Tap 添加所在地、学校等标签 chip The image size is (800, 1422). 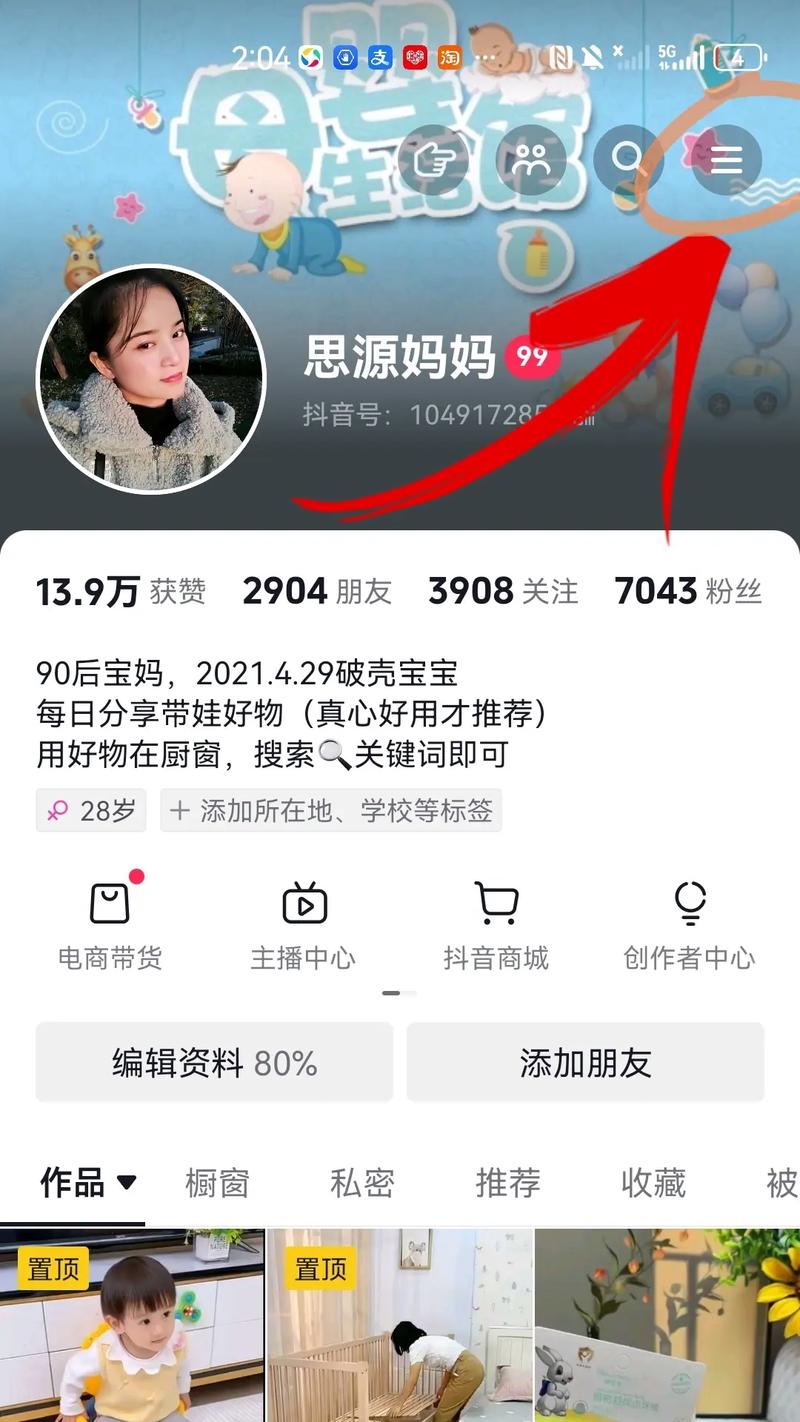(333, 811)
